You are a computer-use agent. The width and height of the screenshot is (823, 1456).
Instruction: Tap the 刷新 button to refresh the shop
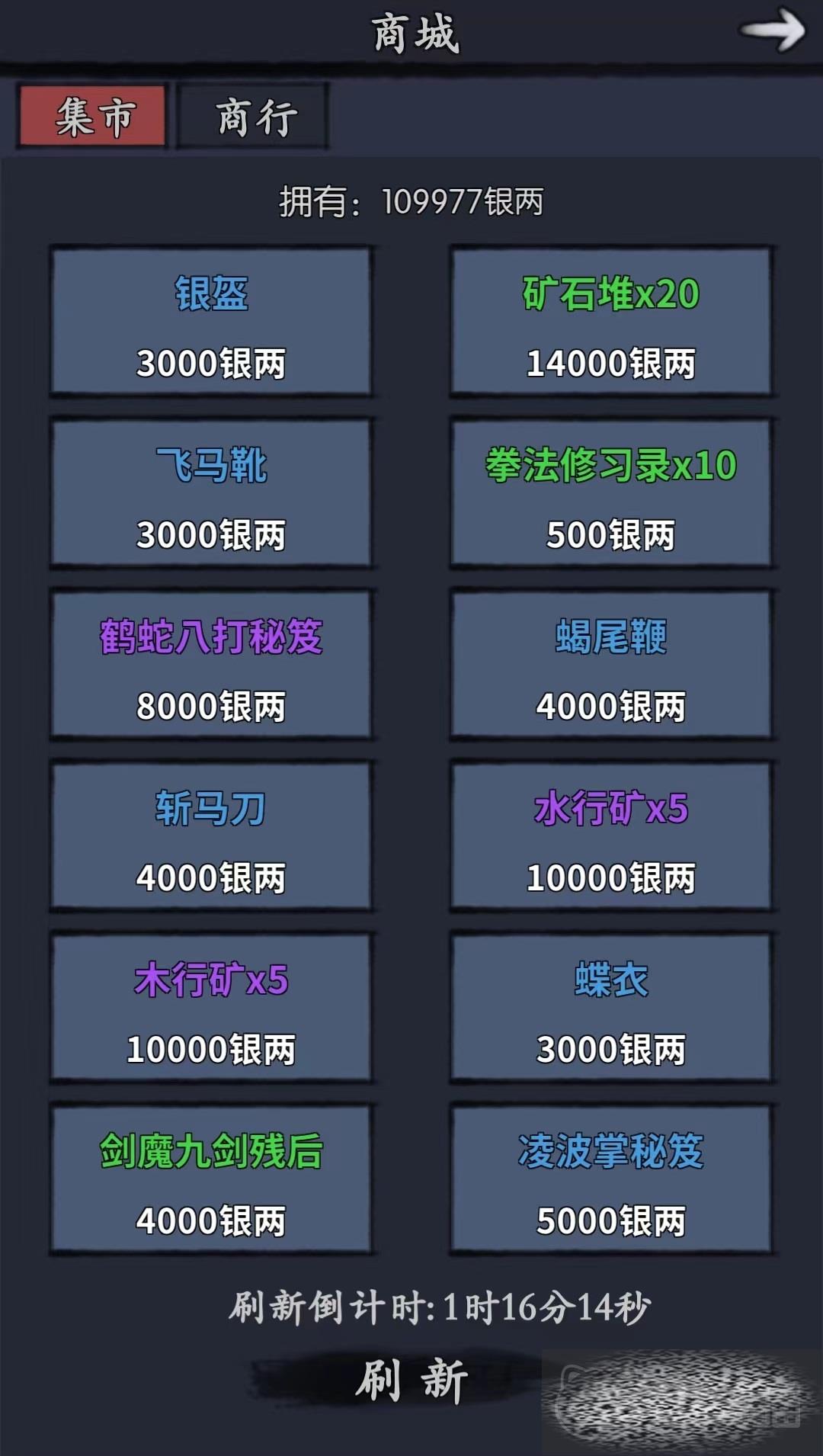[x=410, y=1380]
